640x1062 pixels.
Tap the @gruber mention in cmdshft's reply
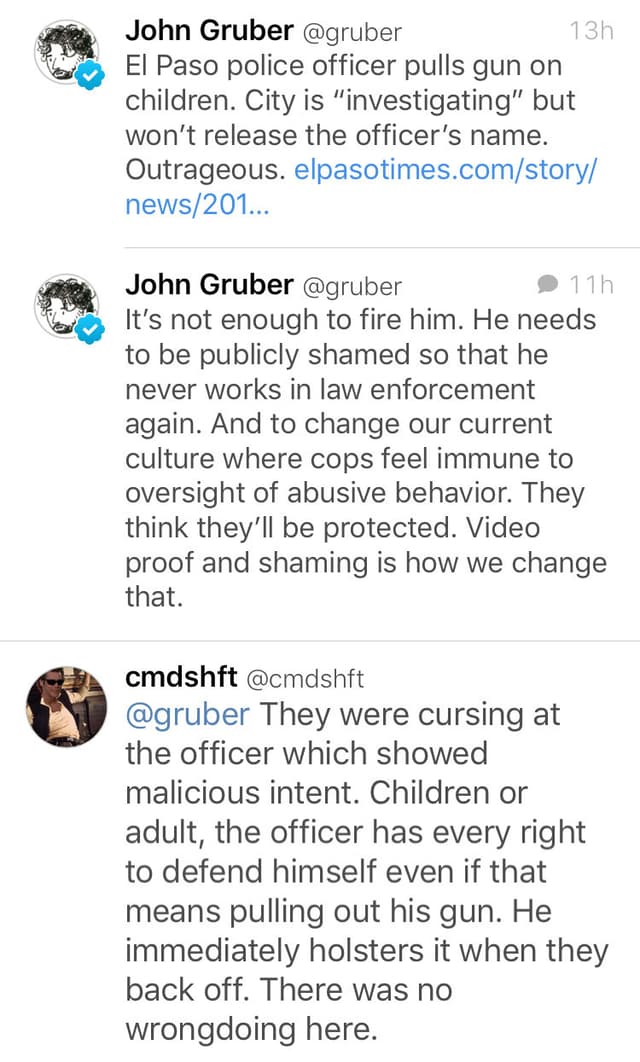click(x=187, y=715)
